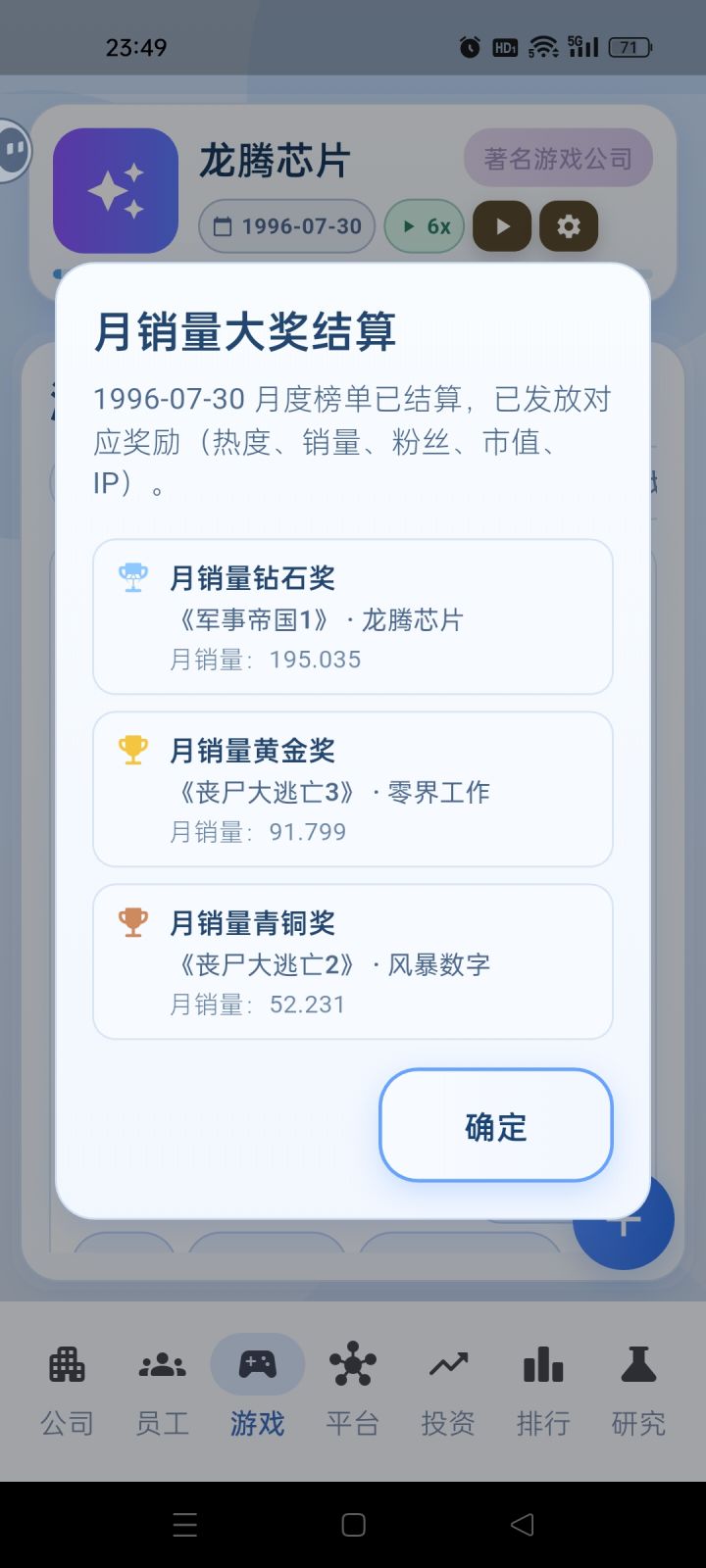The width and height of the screenshot is (706, 1568).
Task: Tap the recent apps navigation button
Action: point(184,1524)
